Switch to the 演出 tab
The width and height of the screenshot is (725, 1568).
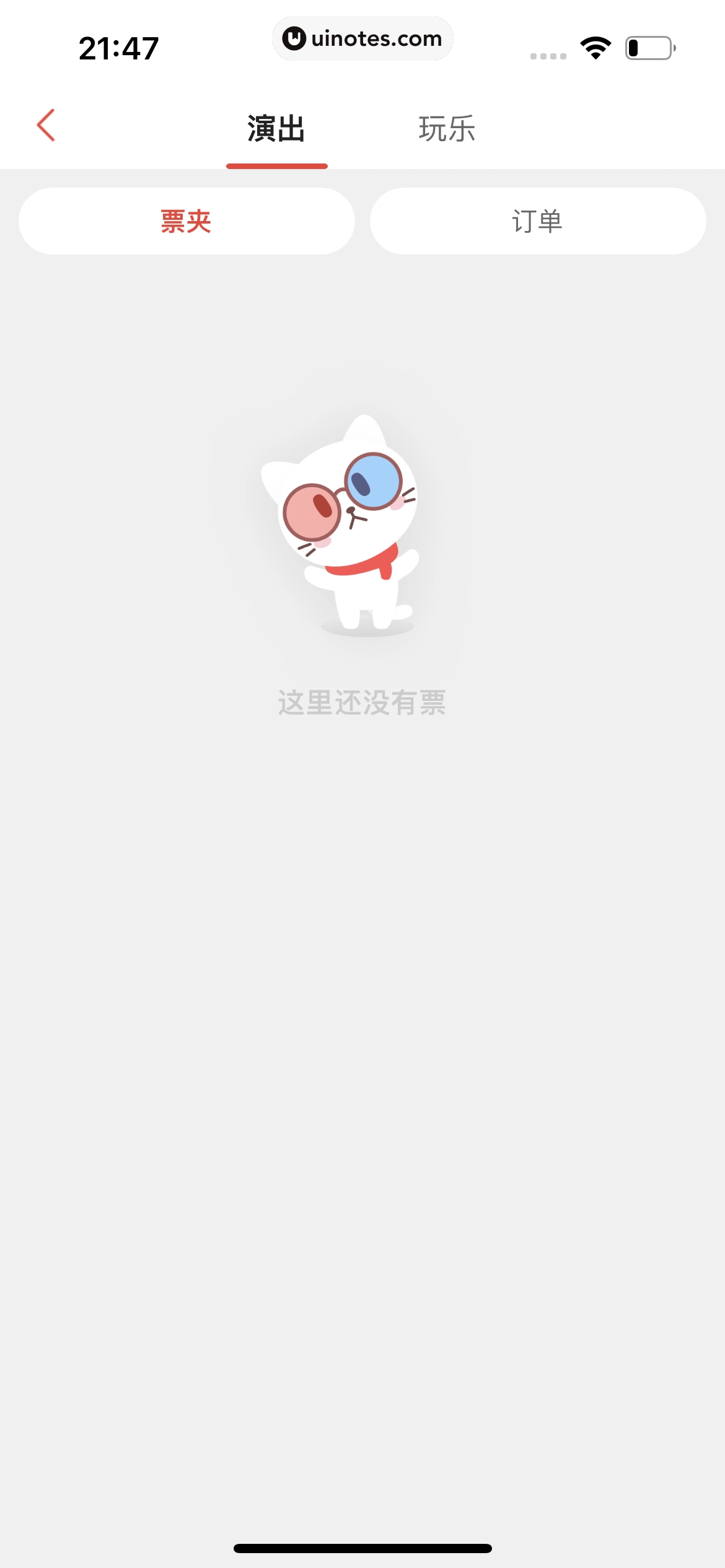click(276, 129)
